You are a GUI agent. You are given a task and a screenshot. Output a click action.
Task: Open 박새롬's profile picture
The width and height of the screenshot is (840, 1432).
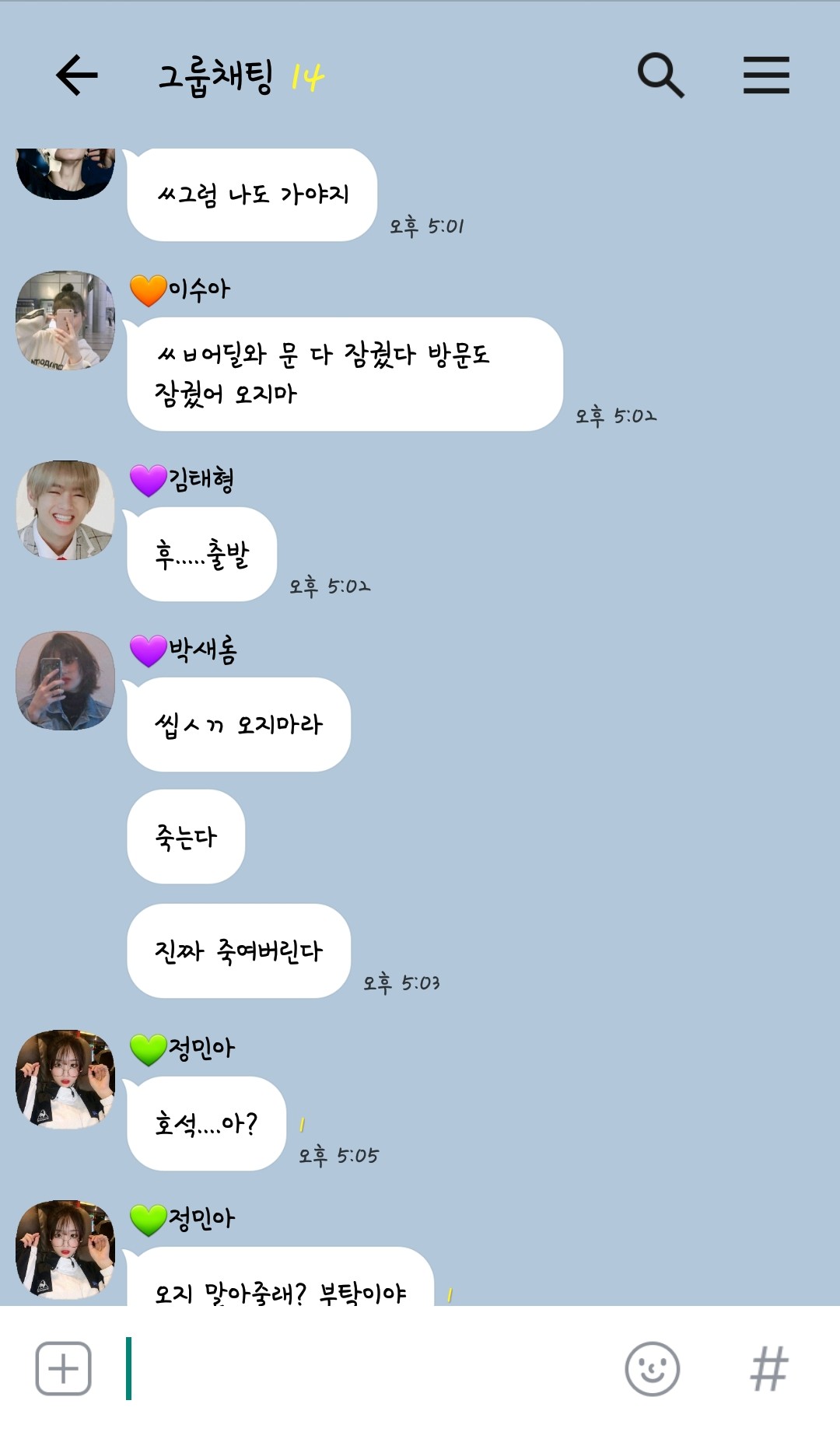pos(65,681)
